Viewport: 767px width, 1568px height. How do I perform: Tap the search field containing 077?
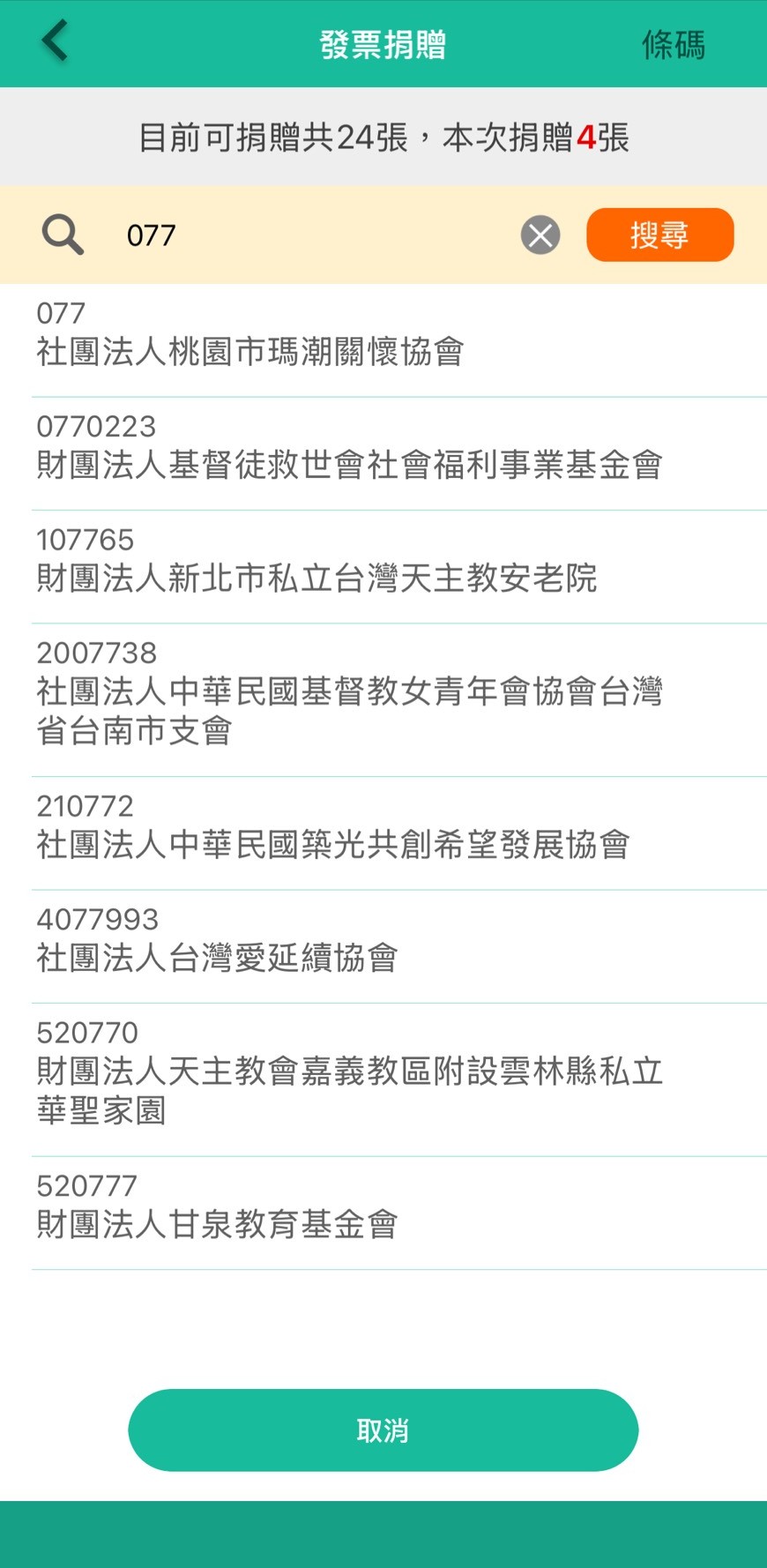tap(317, 235)
